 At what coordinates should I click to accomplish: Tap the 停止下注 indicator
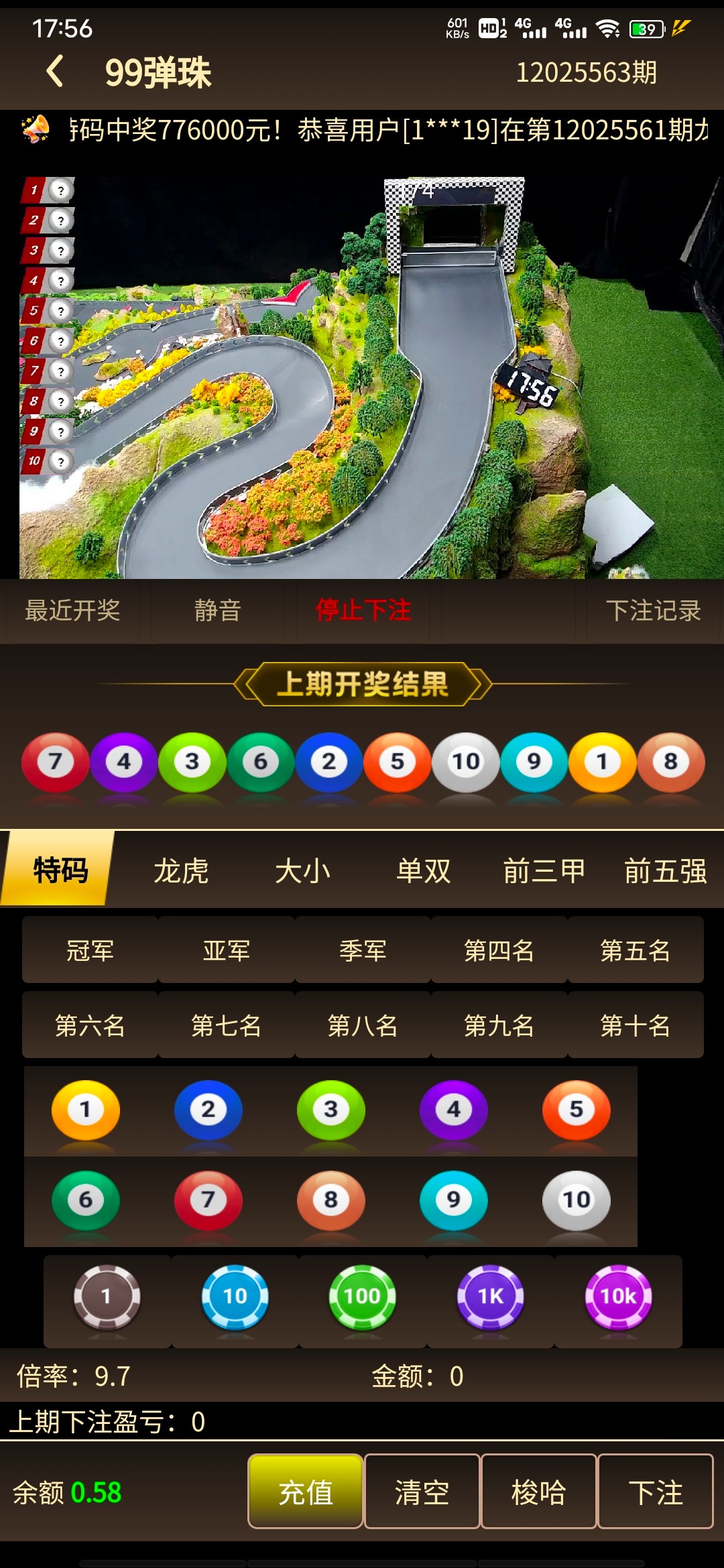click(362, 611)
